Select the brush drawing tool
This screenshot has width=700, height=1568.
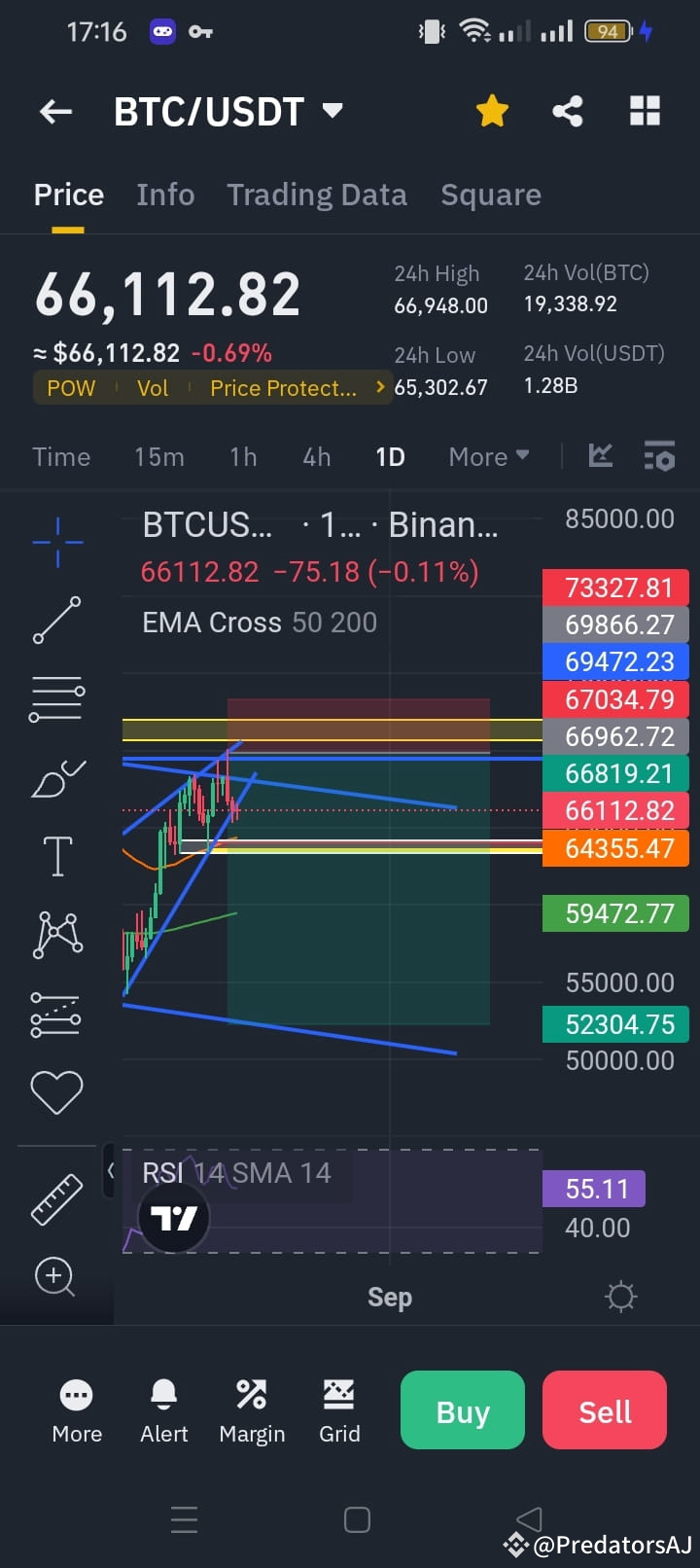coord(56,778)
